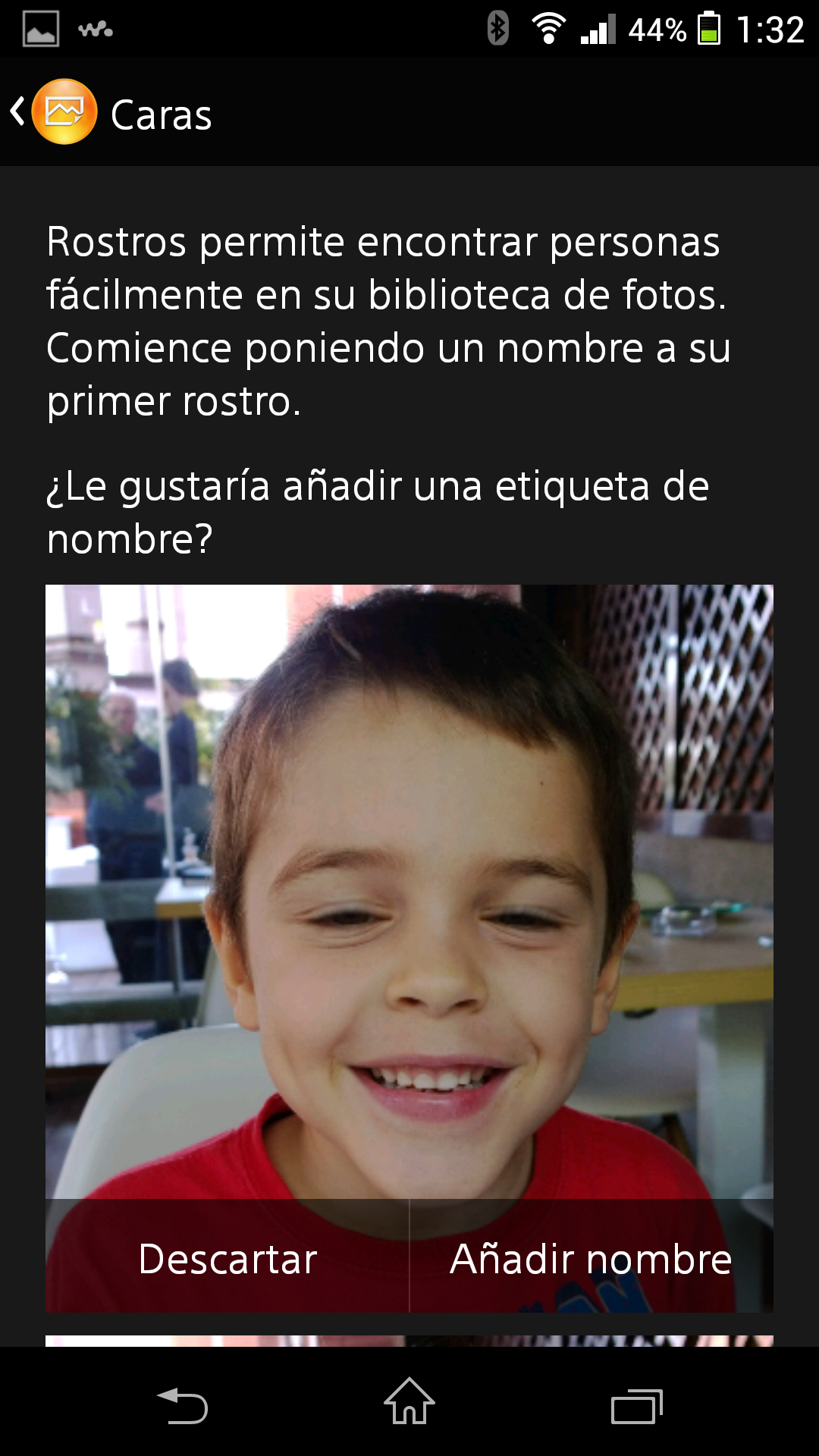Select Añadir nombre to label the face

click(x=591, y=1259)
